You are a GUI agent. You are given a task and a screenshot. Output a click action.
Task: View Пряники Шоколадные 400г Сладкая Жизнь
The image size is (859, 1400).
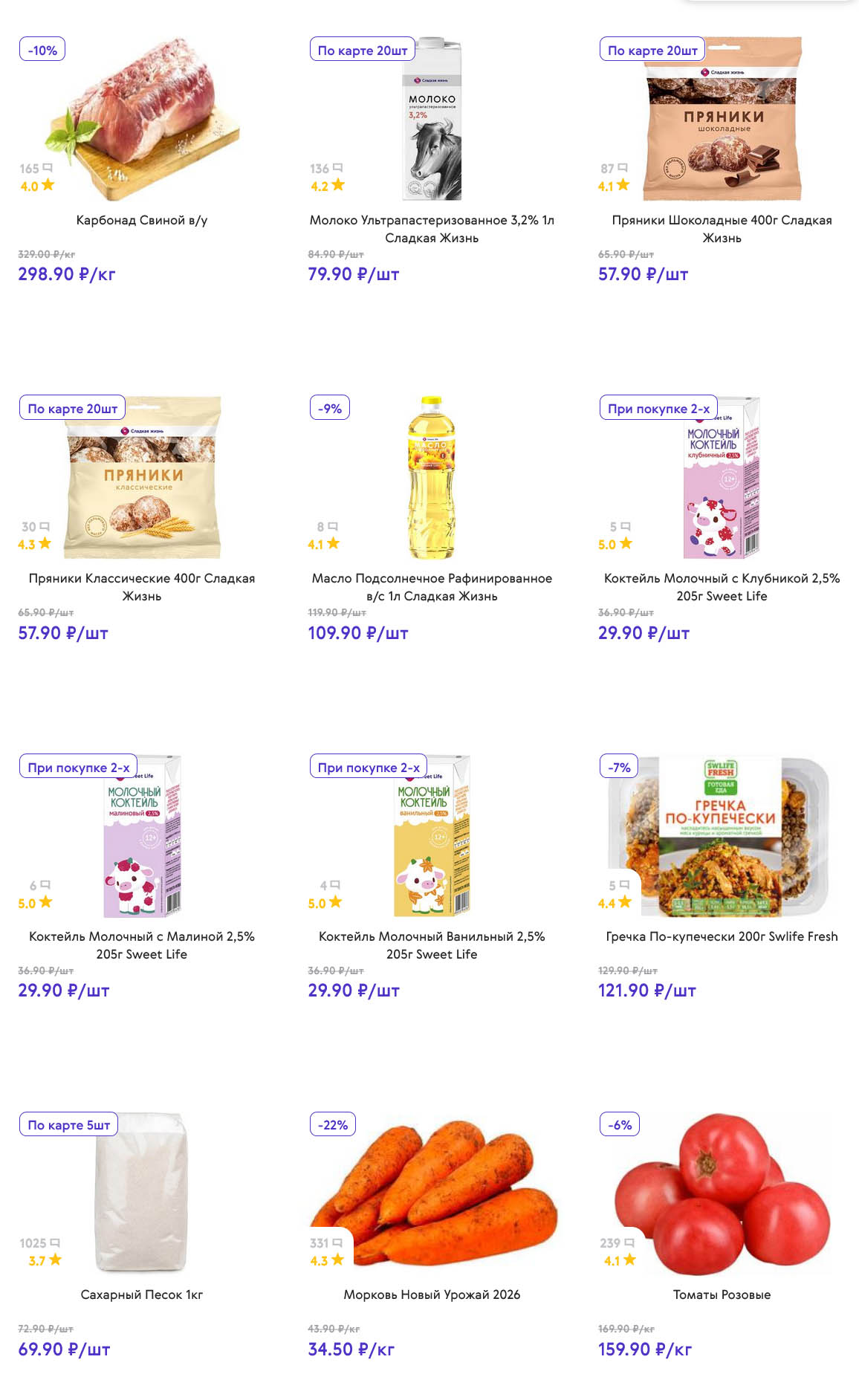(722, 229)
